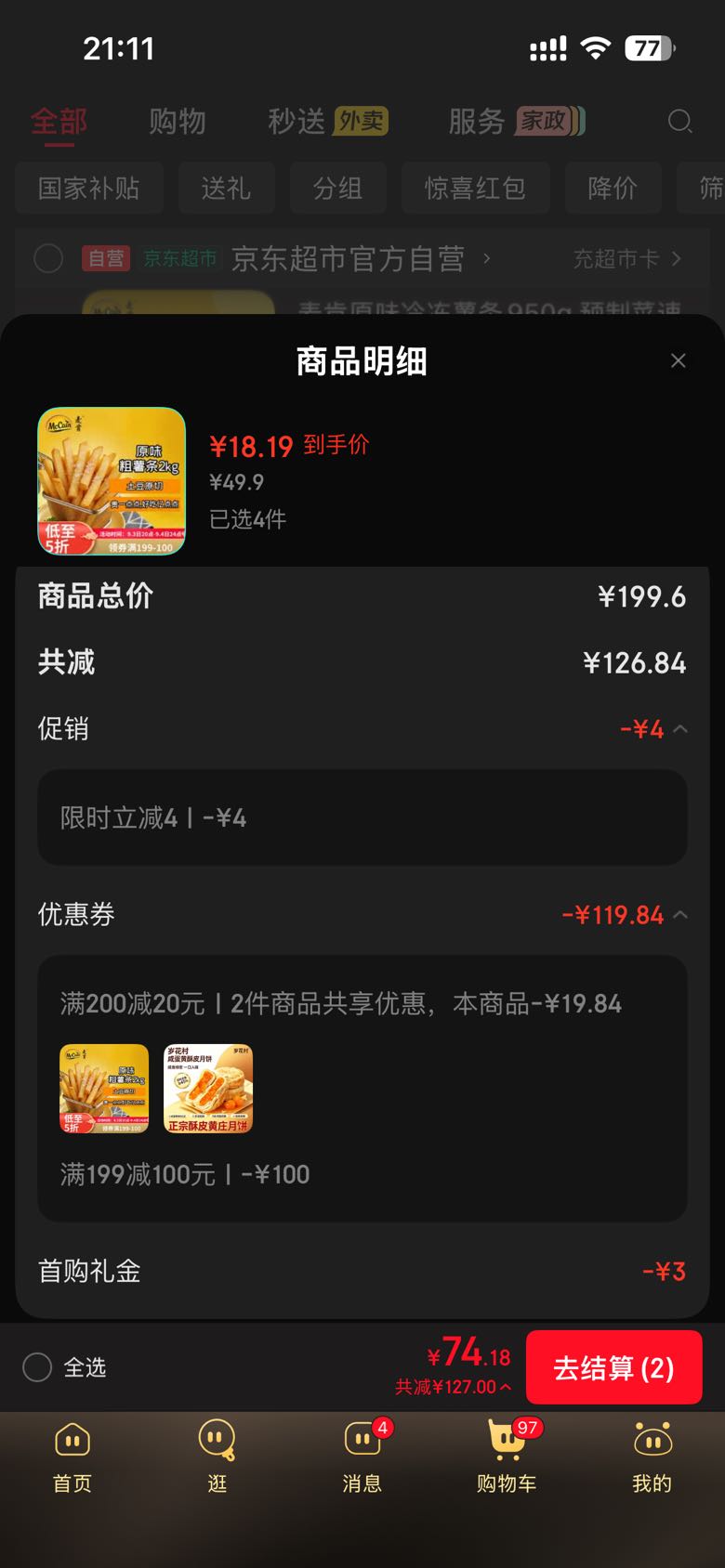This screenshot has height=1568, width=725.
Task: Toggle the 全选 select-all checkbox
Action: click(37, 1367)
